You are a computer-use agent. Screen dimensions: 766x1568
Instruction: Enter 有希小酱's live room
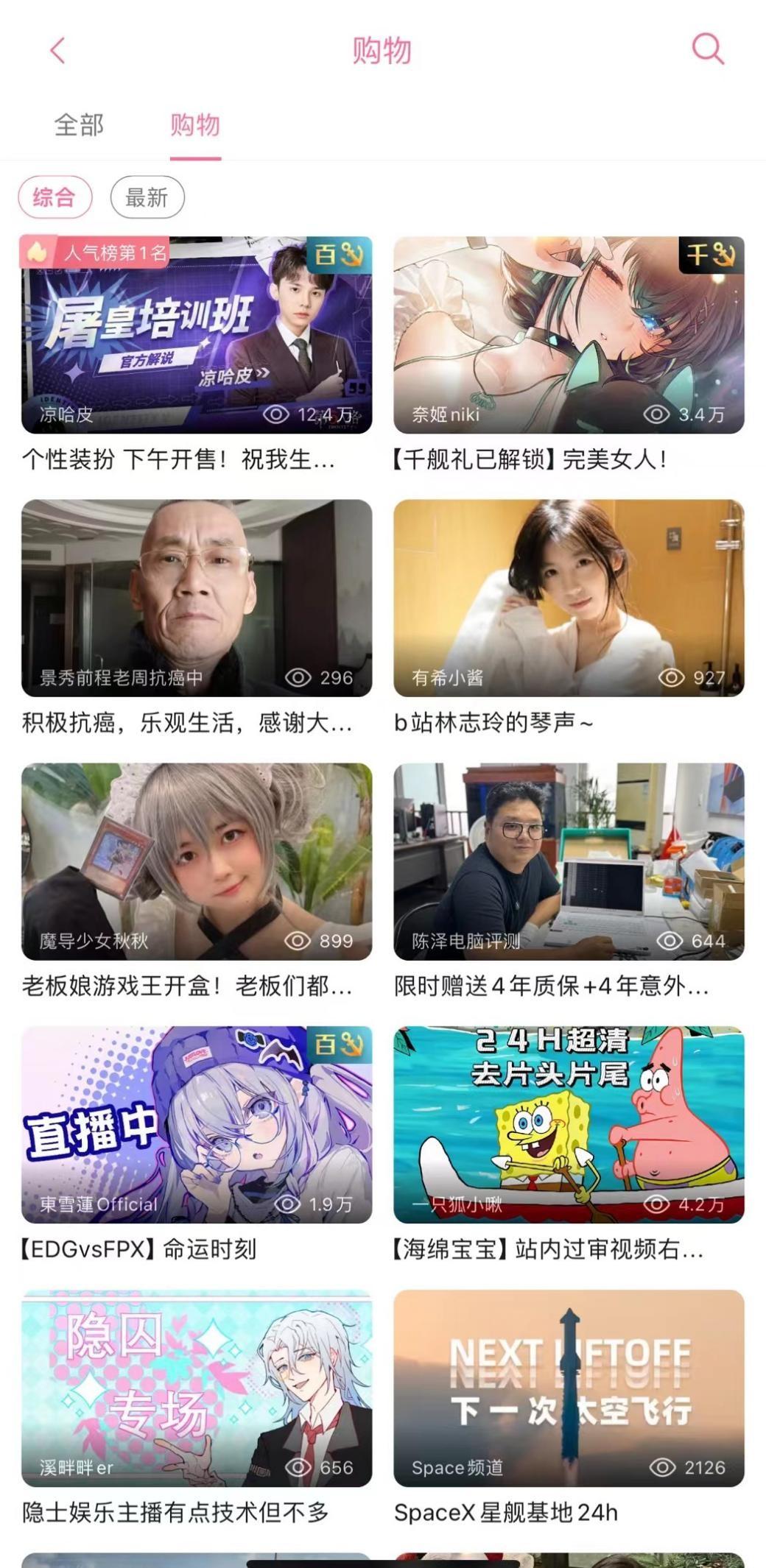[569, 598]
